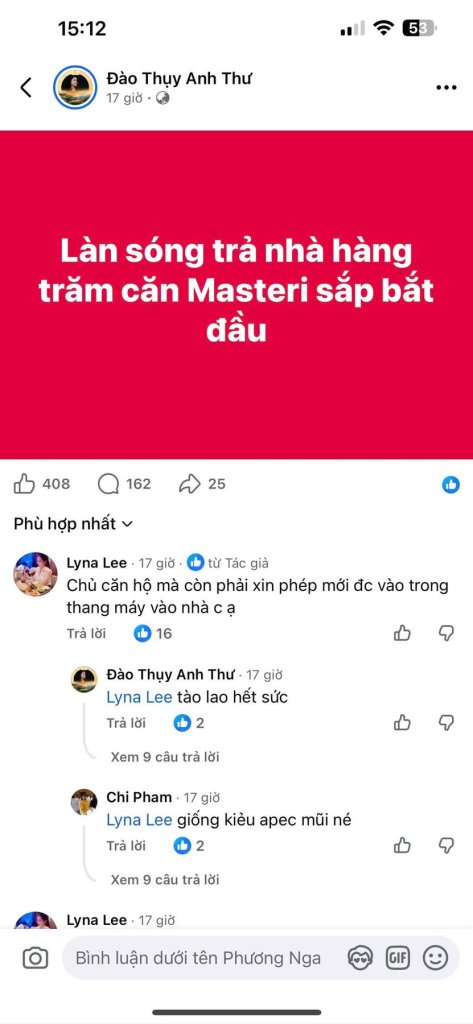Share the post via arrow icon

(x=189, y=484)
